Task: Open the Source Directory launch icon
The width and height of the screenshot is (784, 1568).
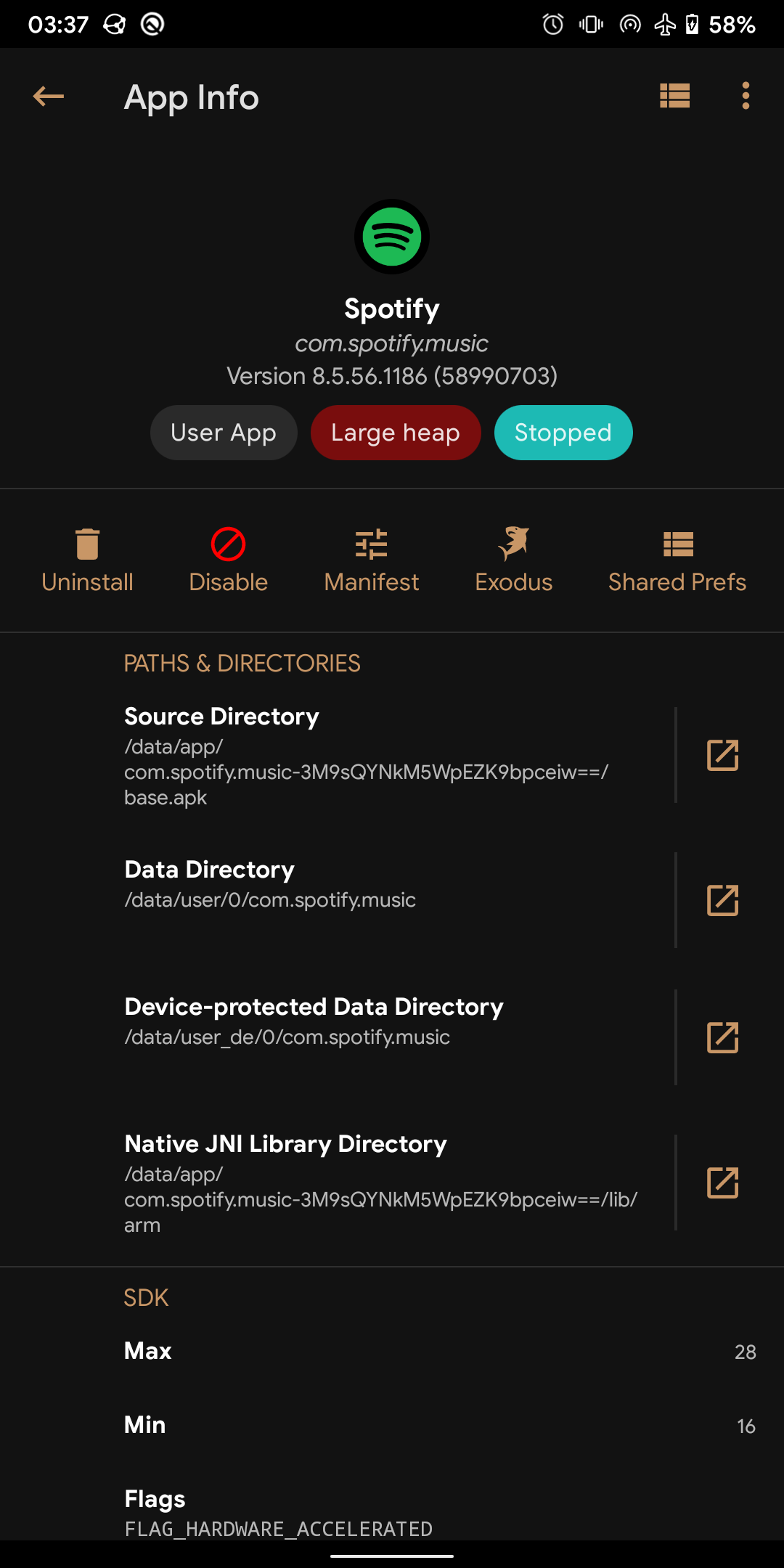Action: point(722,755)
